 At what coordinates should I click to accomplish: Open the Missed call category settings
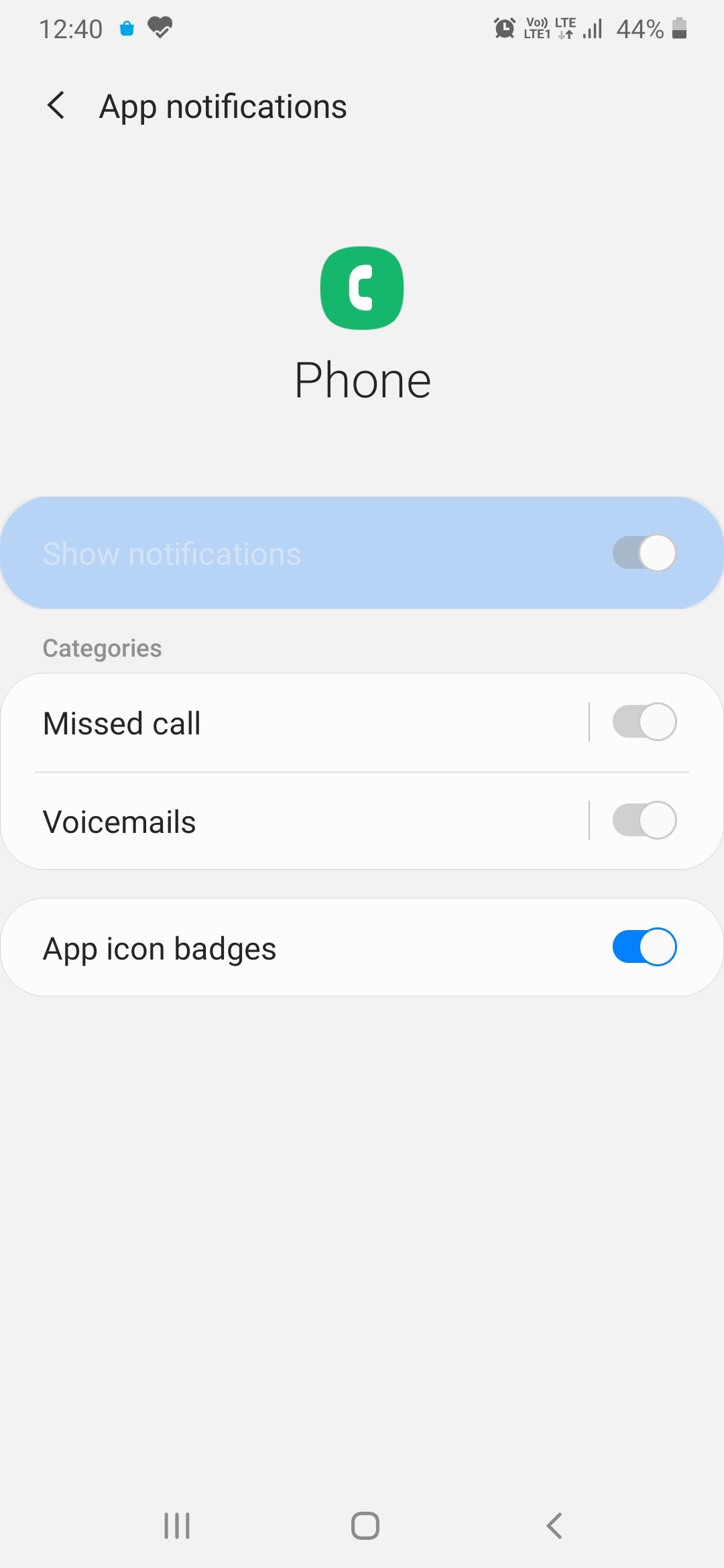point(268,723)
